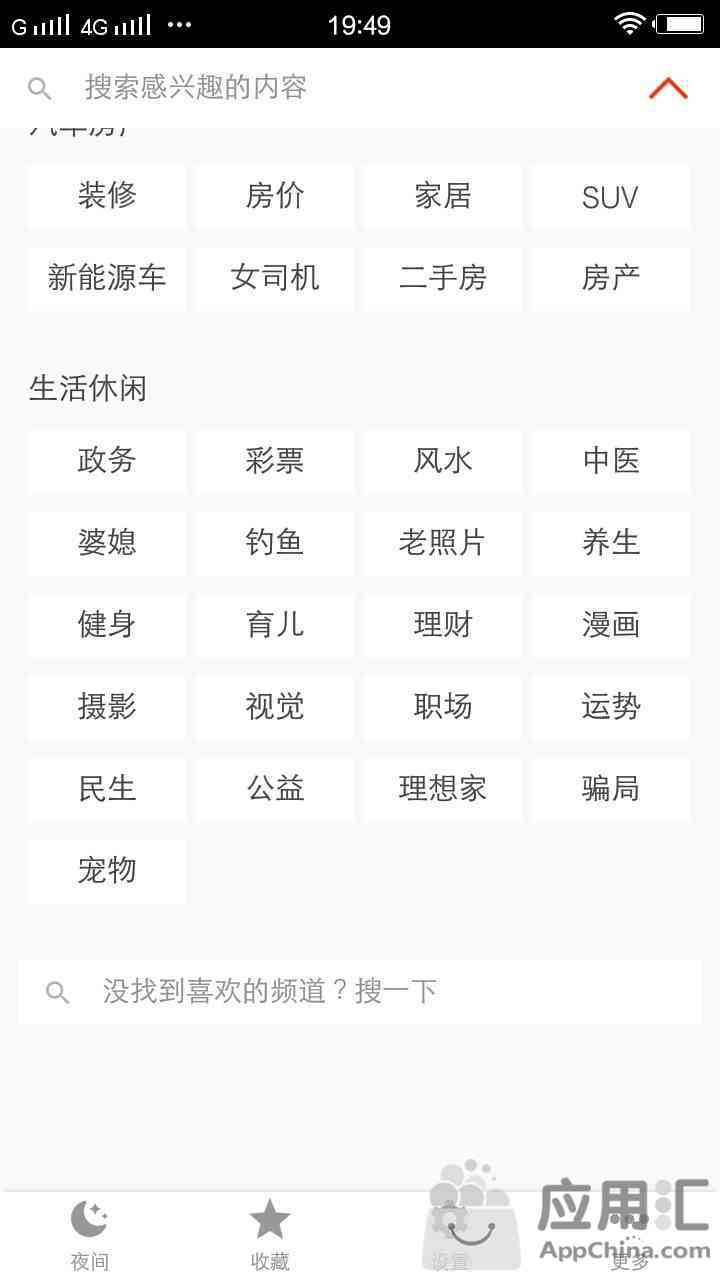Select the 职场 channel

pyautogui.click(x=442, y=707)
